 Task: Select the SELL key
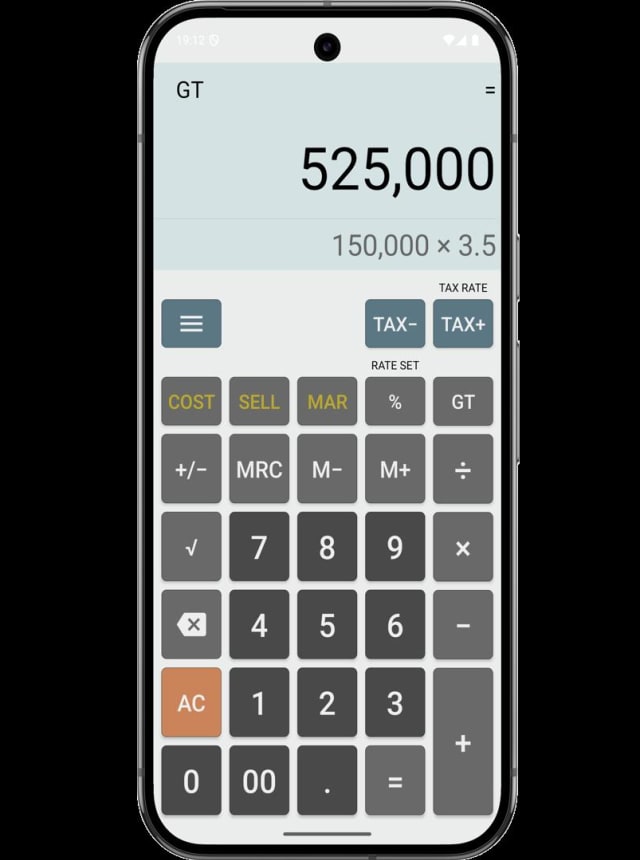(x=259, y=402)
